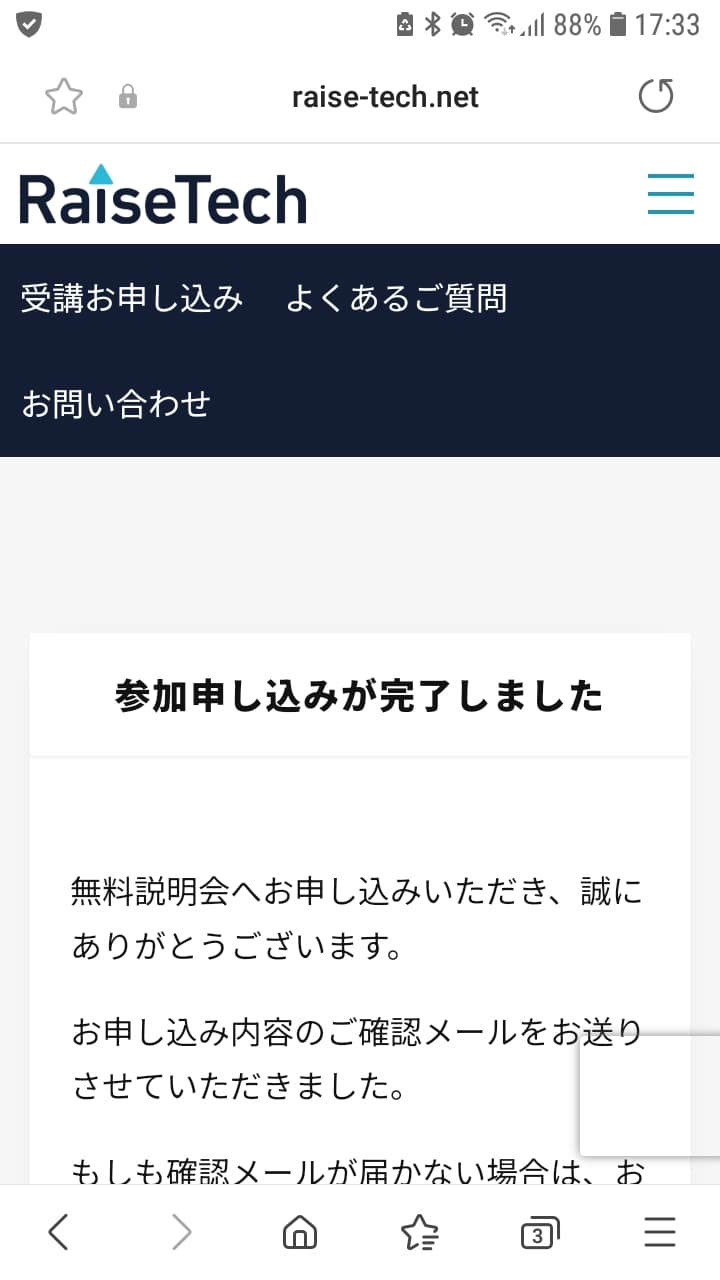Select the お問い合わせ menu item
The image size is (720, 1280).
[x=116, y=402]
